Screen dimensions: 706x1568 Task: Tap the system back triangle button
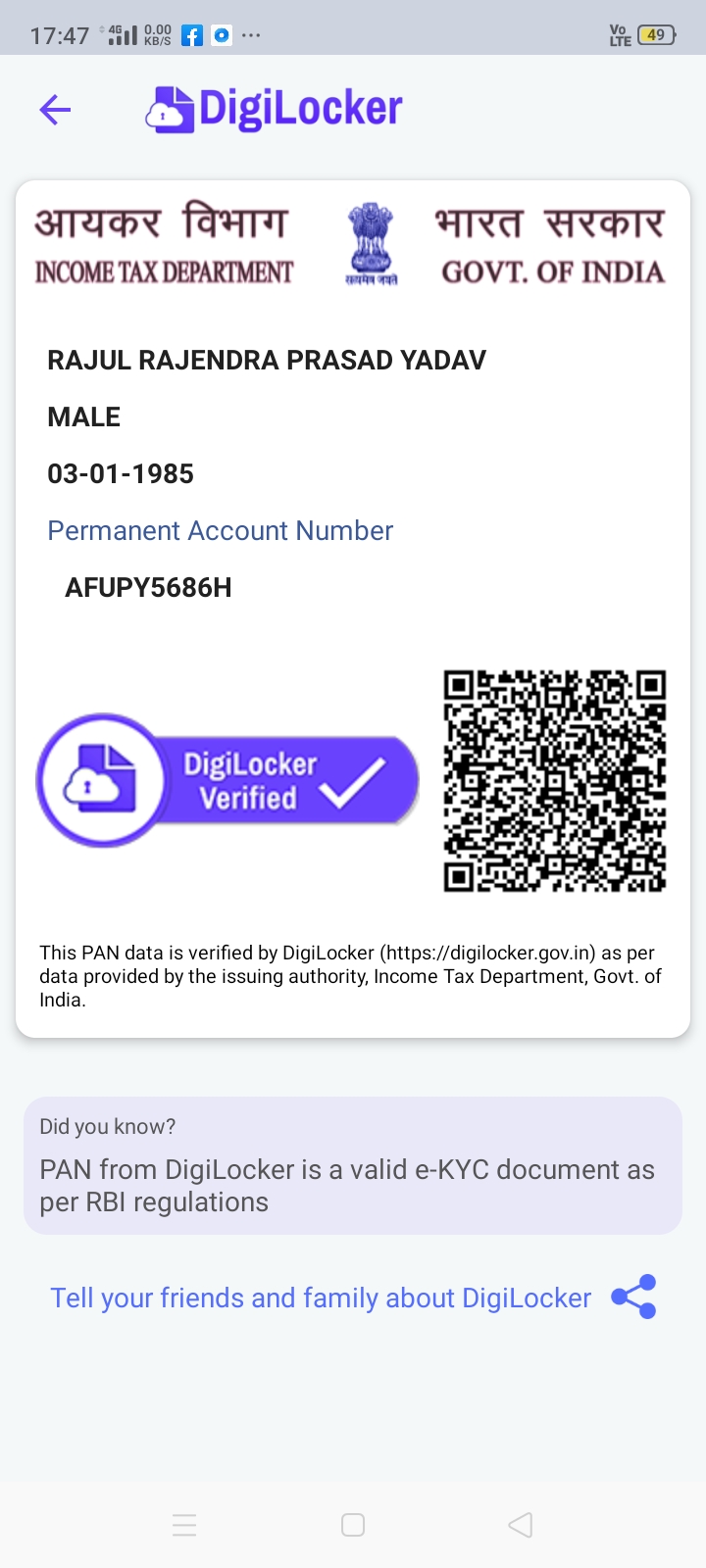pos(521,1525)
